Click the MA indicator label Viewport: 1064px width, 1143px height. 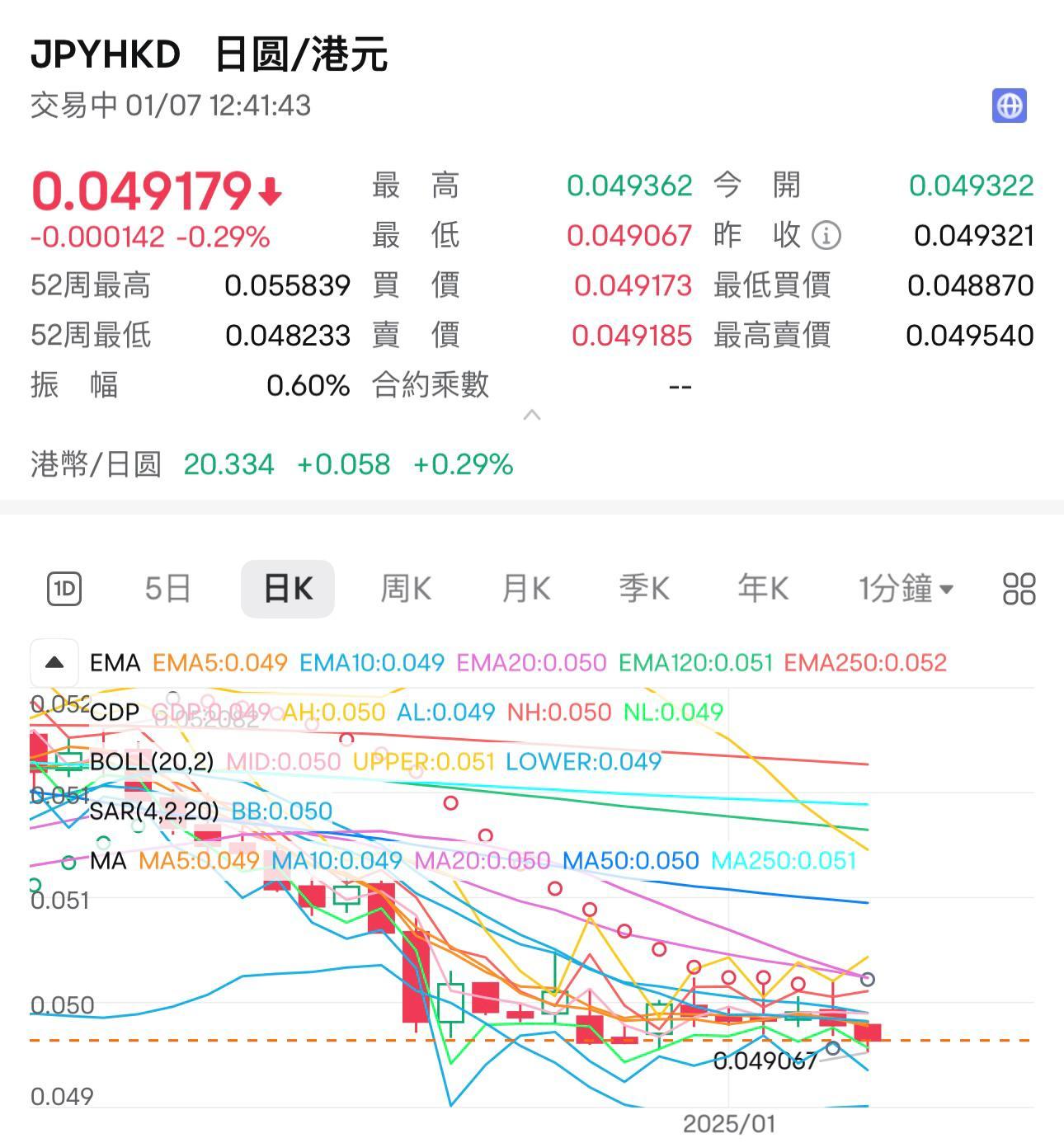[x=108, y=860]
